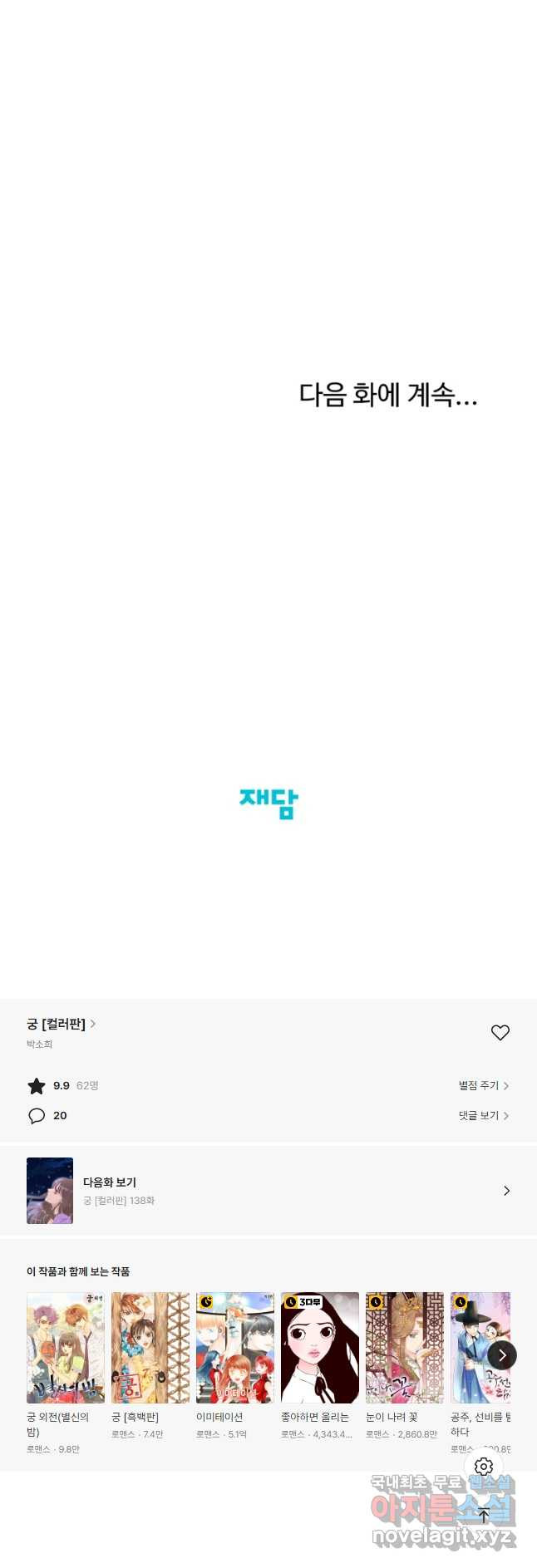Show more recommended works with arrow

[502, 1354]
